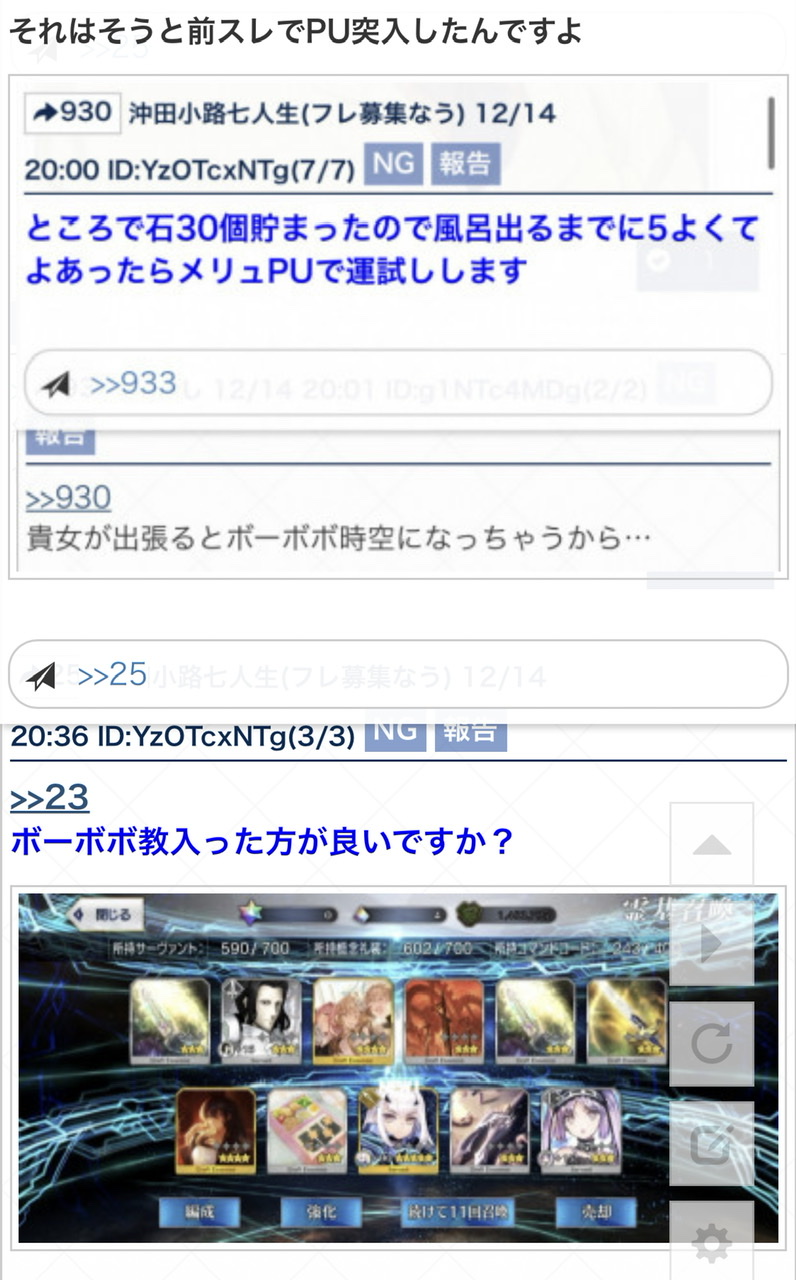Tap NG on the 20:00 post
Viewport: 796px width, 1280px height.
click(394, 163)
